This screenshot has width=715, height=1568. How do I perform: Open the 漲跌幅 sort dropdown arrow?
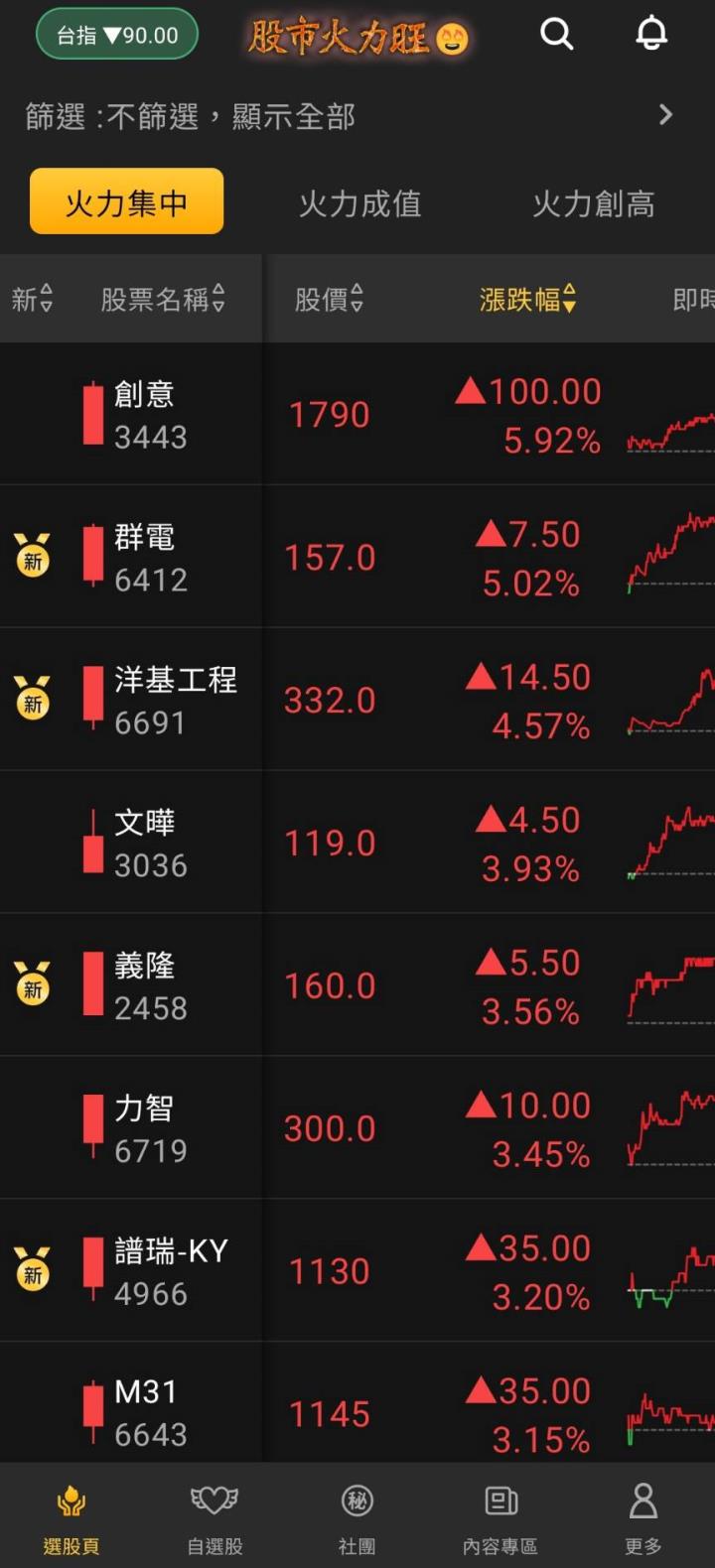[x=567, y=299]
